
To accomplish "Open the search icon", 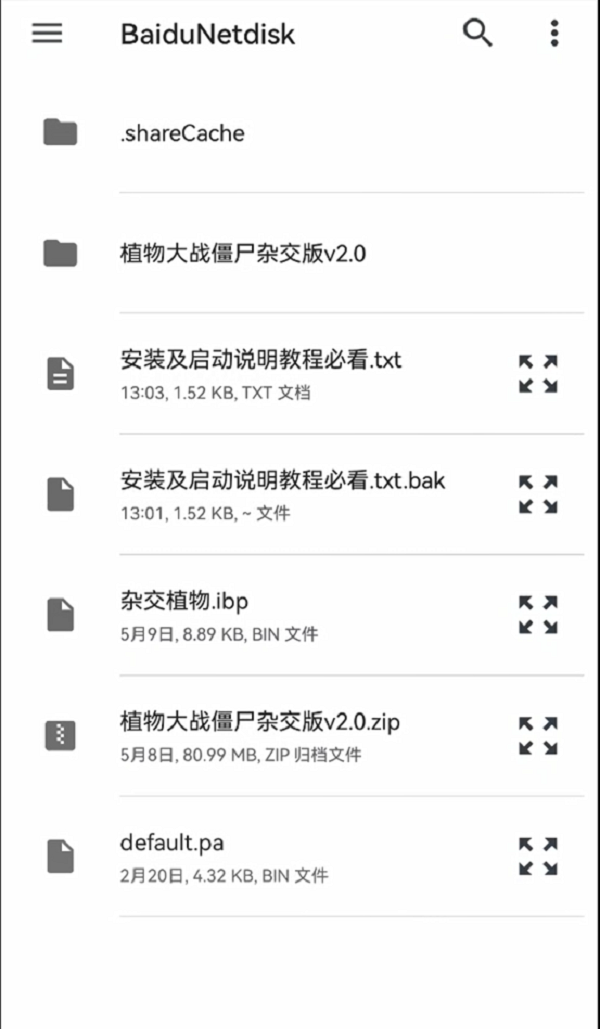I will coord(478,33).
